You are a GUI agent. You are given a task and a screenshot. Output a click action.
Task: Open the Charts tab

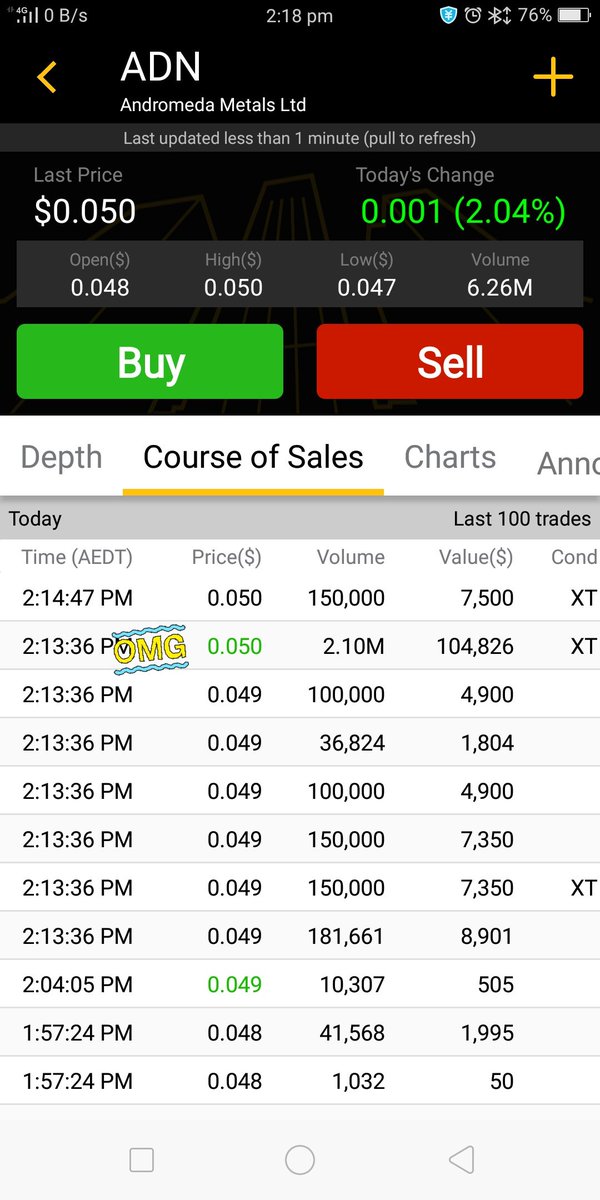point(450,458)
